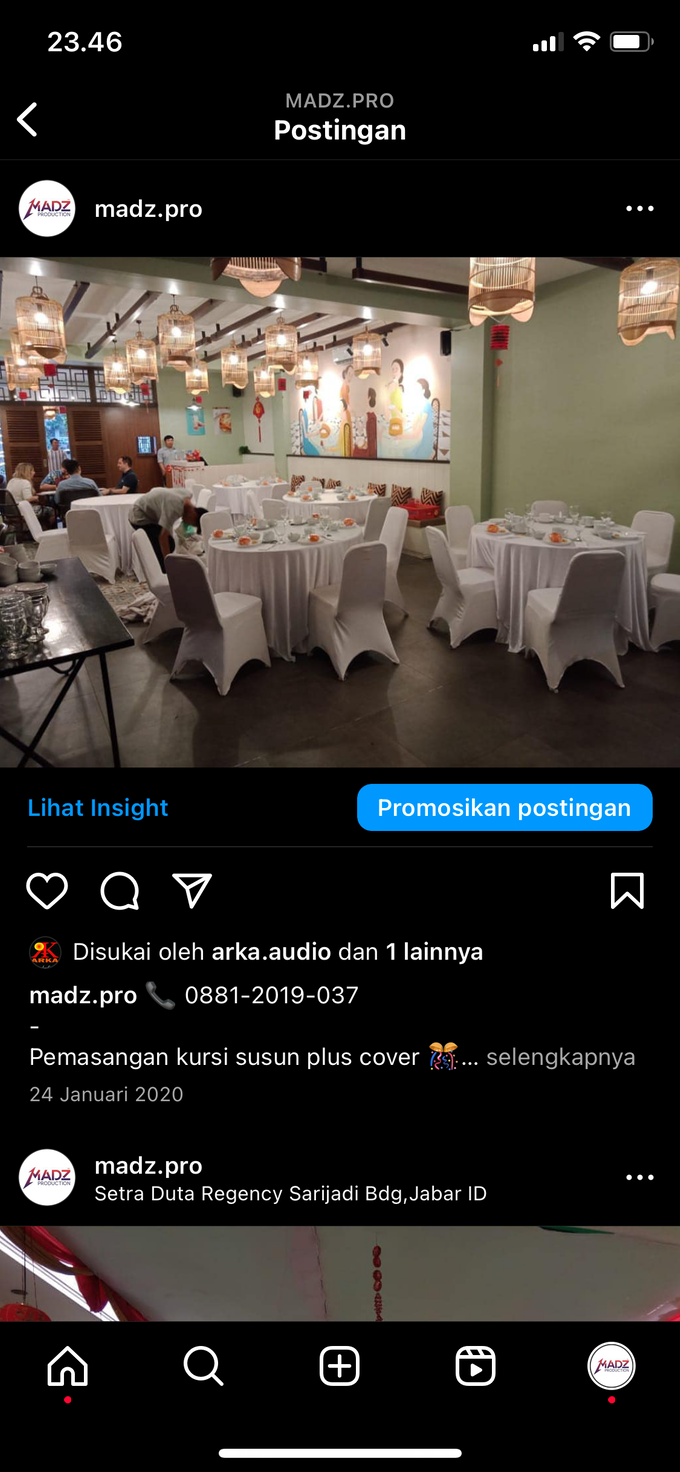The height and width of the screenshot is (1472, 680).
Task: Open arka.audio profile from likes
Action: (x=271, y=952)
